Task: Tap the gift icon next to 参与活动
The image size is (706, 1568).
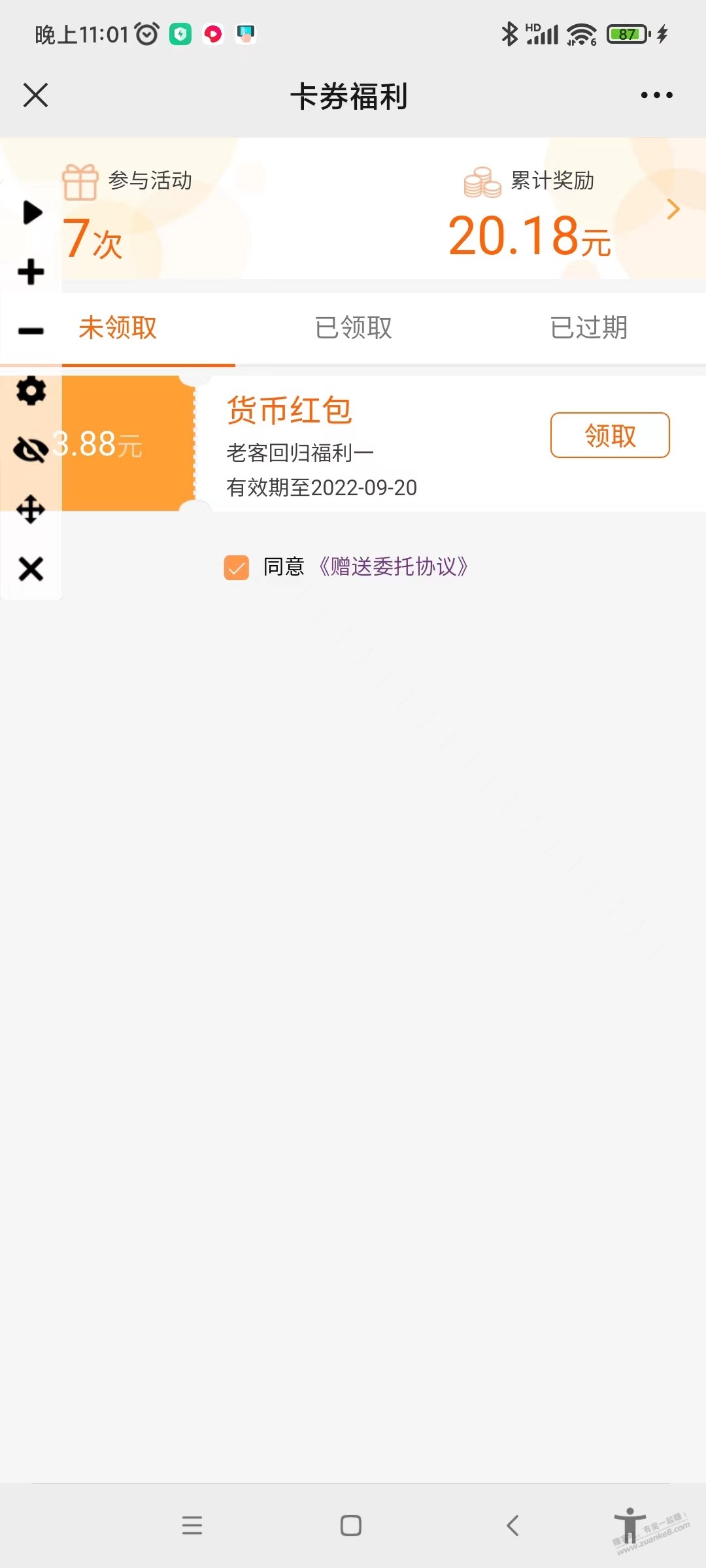Action: pos(80,181)
